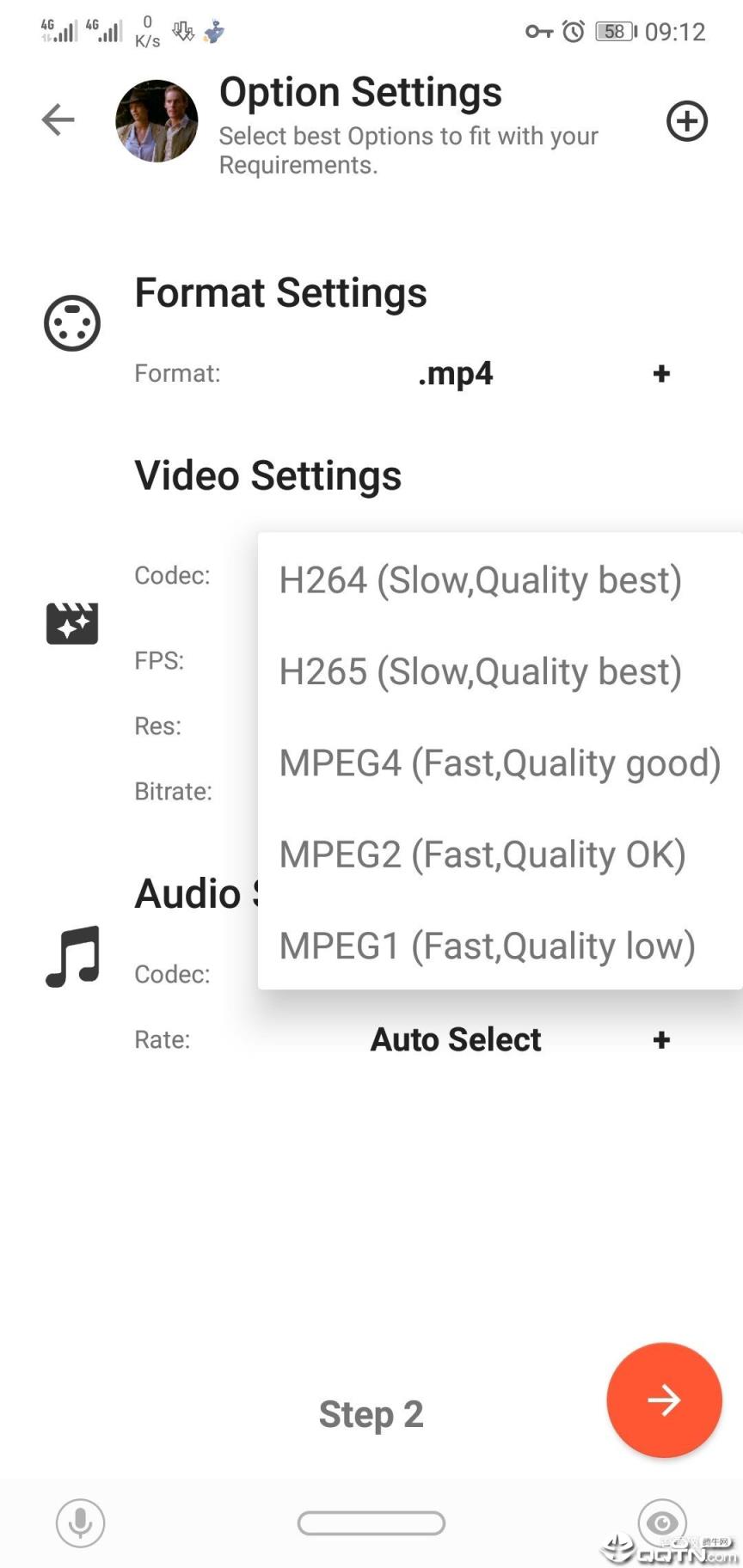This screenshot has width=743, height=1568.
Task: Open the audio Rate Auto Select dropdown
Action: point(660,1040)
